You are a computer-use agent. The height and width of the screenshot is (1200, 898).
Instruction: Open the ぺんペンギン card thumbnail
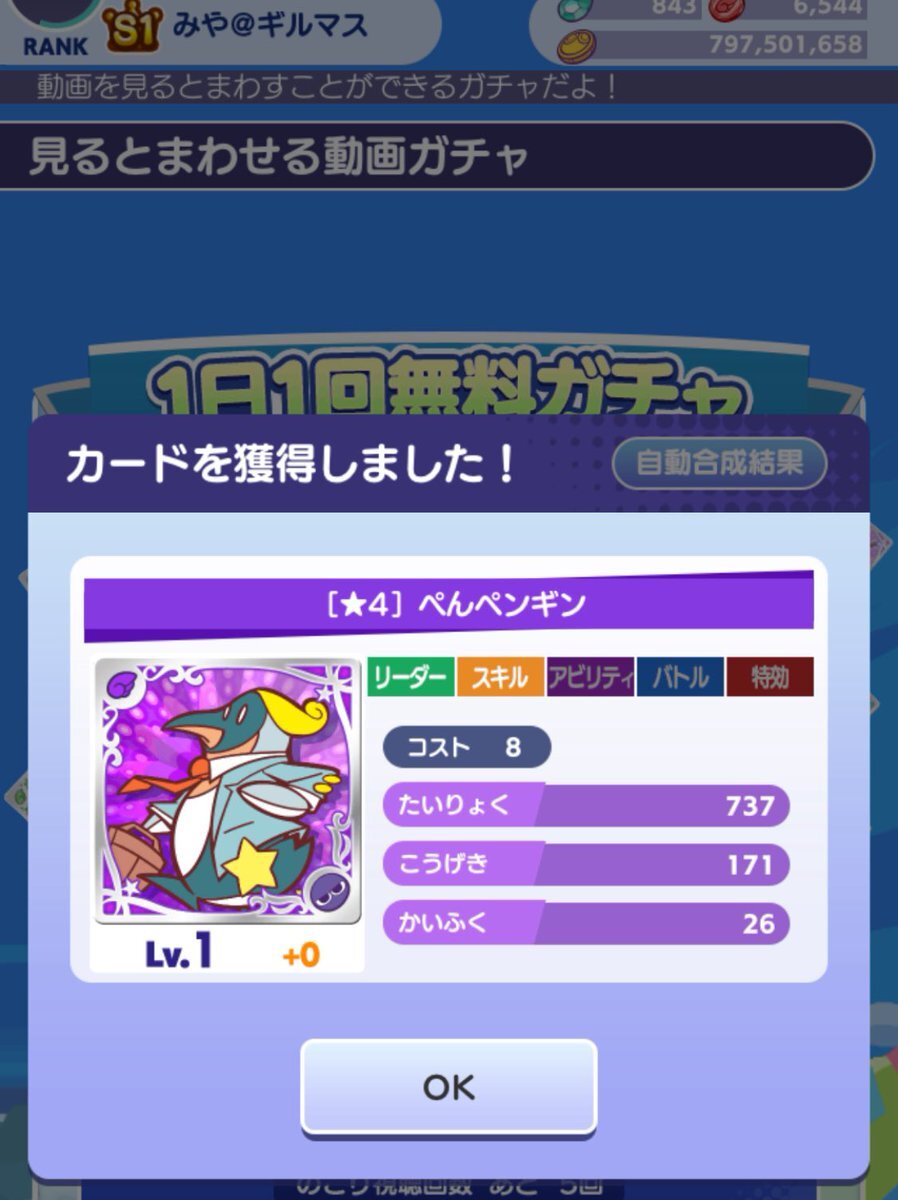227,791
